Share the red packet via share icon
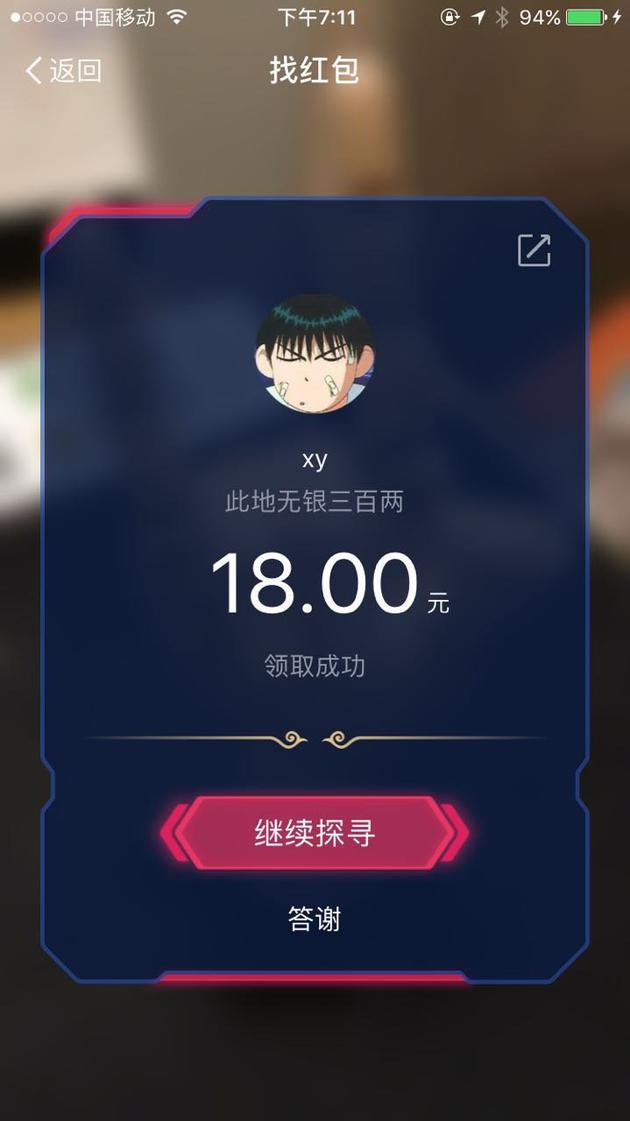 (534, 250)
